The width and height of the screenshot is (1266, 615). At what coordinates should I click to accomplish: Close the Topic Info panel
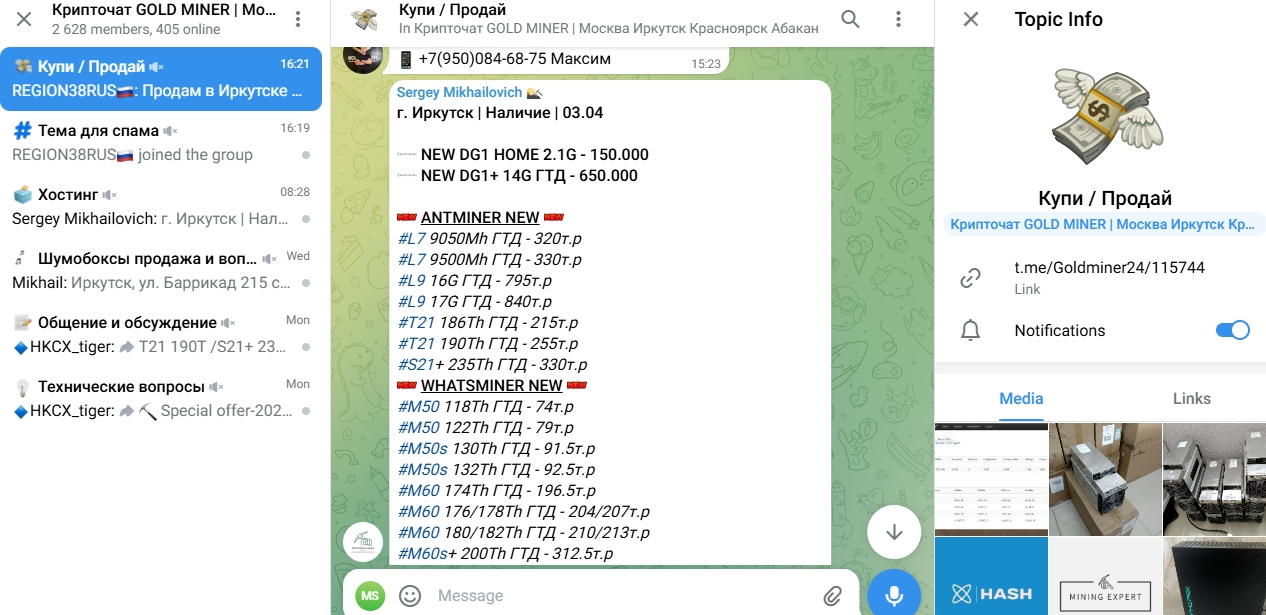click(970, 19)
